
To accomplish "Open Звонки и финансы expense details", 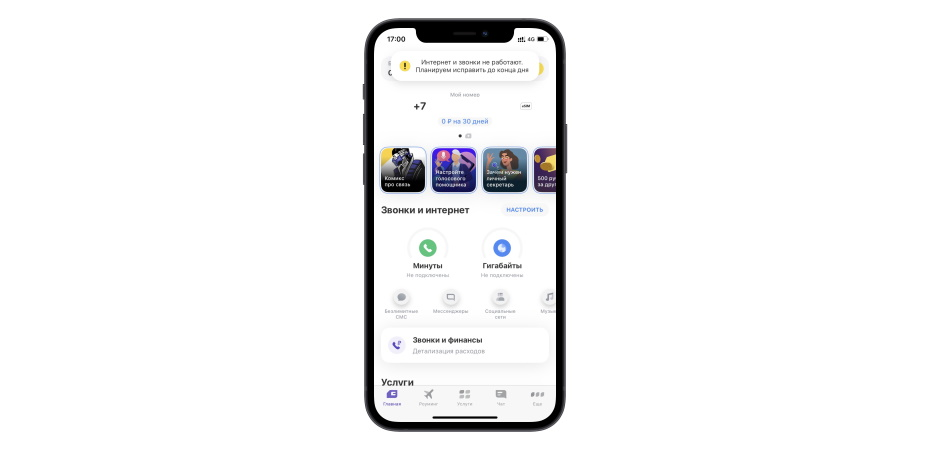I will pos(464,345).
